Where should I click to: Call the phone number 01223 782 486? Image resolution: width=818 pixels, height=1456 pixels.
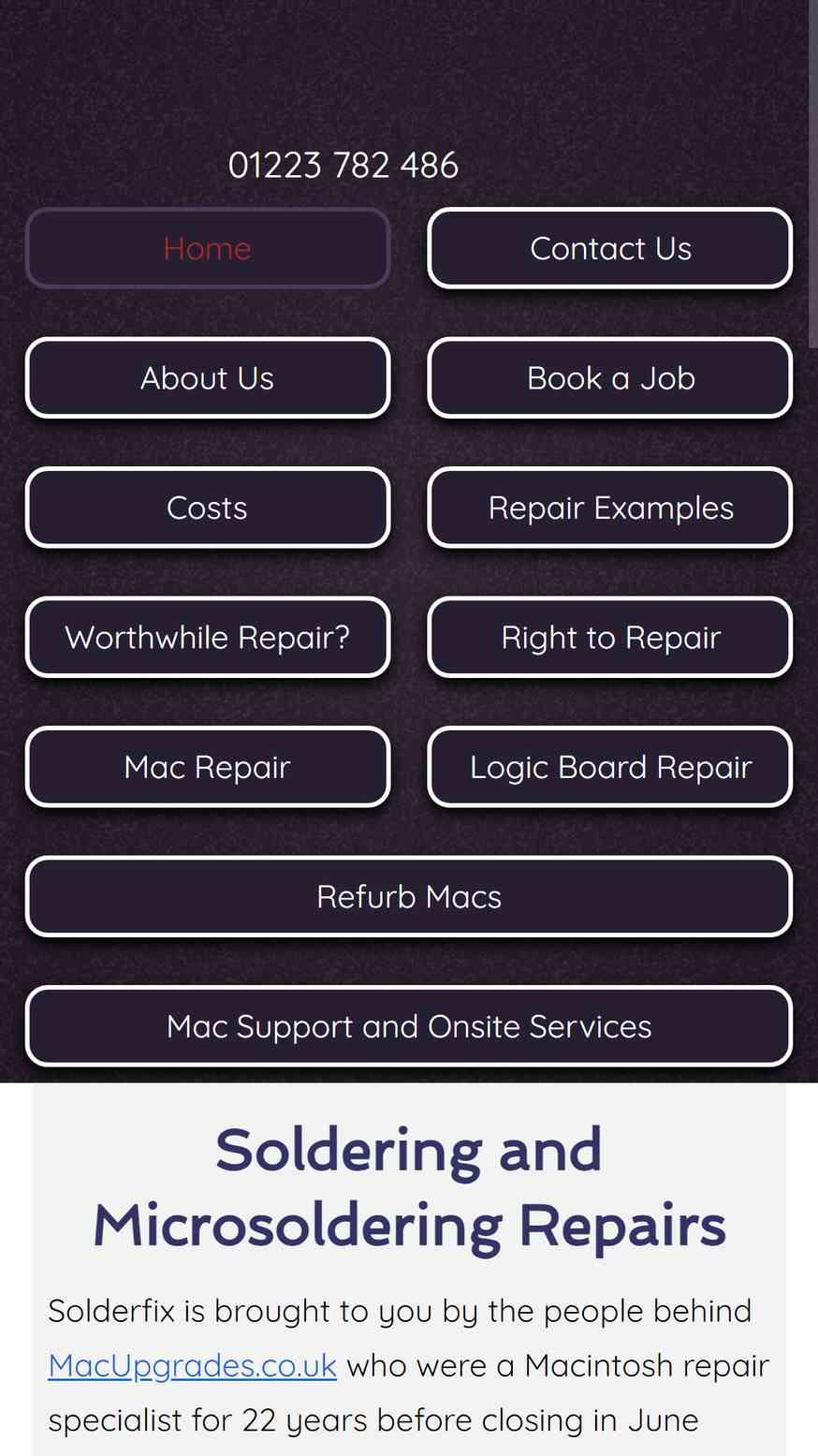click(x=343, y=166)
